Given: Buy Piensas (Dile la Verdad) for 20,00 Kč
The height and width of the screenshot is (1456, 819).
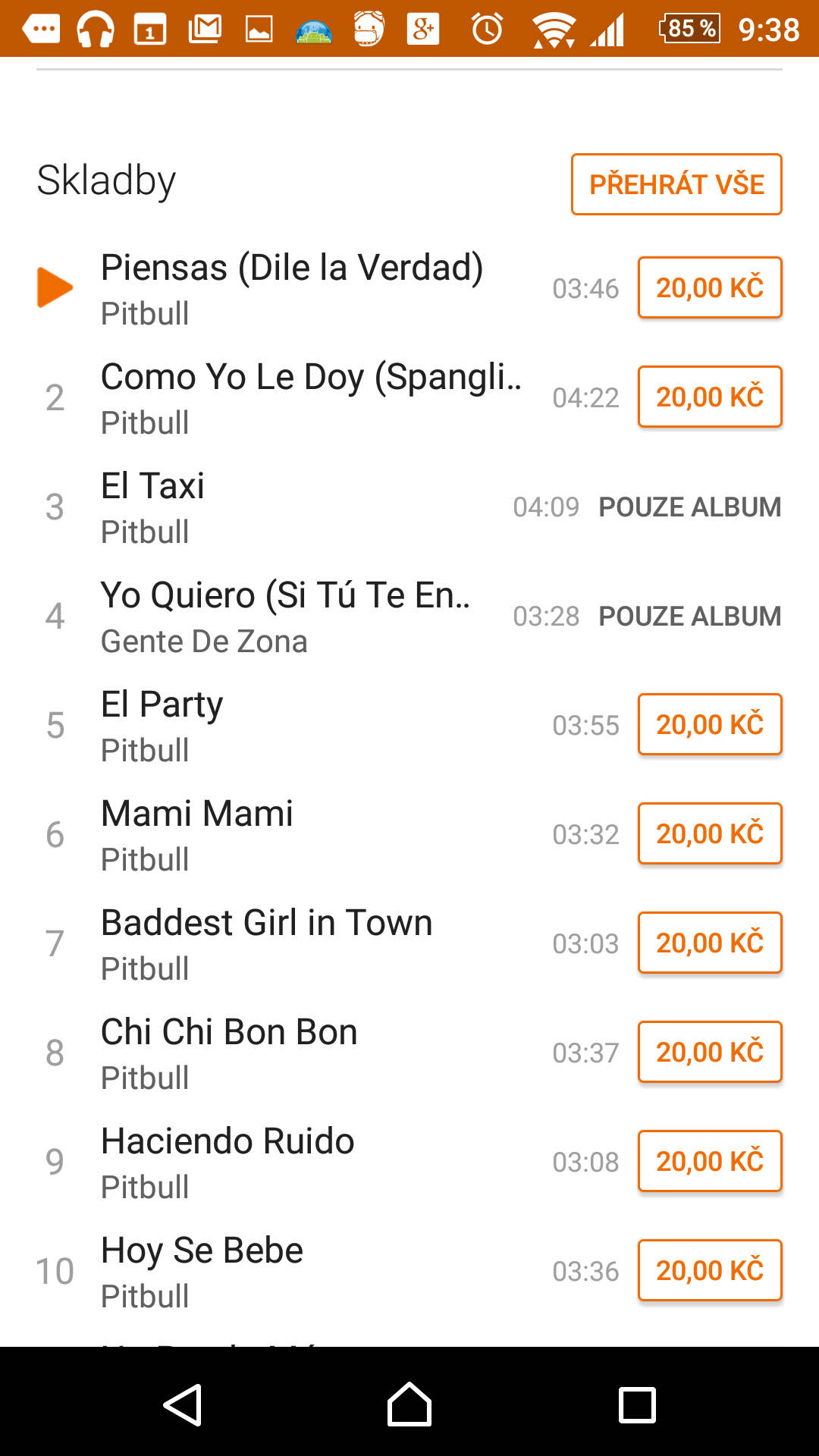Looking at the screenshot, I should pos(710,287).
